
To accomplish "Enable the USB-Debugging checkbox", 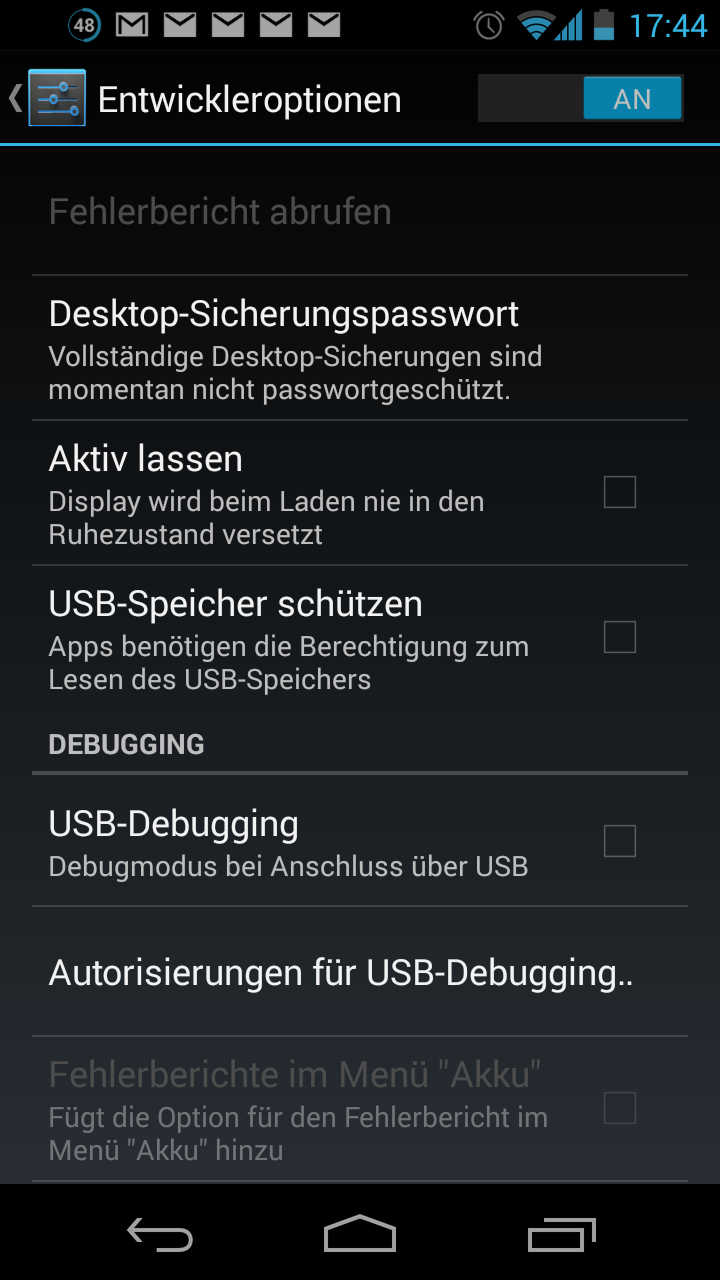I will pos(620,841).
